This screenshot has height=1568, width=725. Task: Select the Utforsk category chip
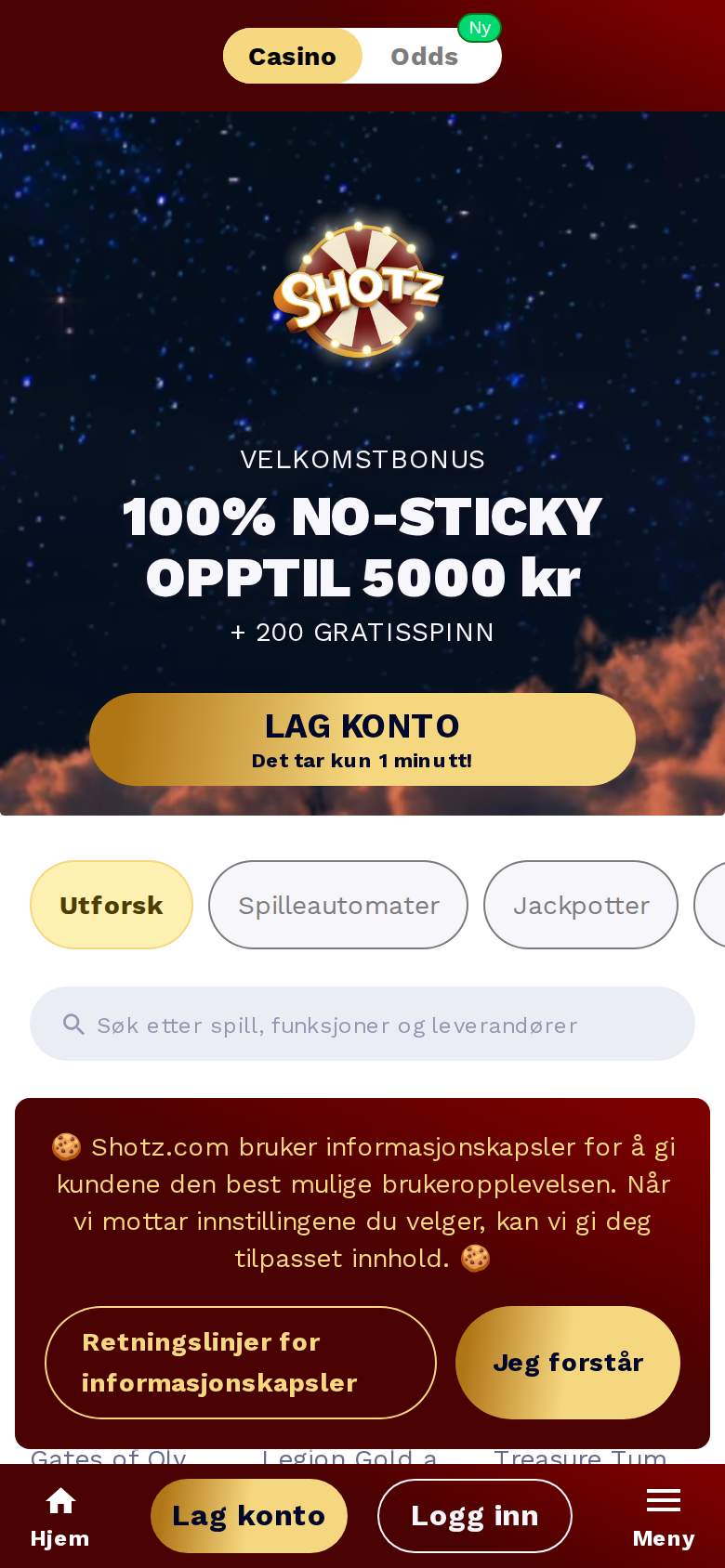click(112, 905)
